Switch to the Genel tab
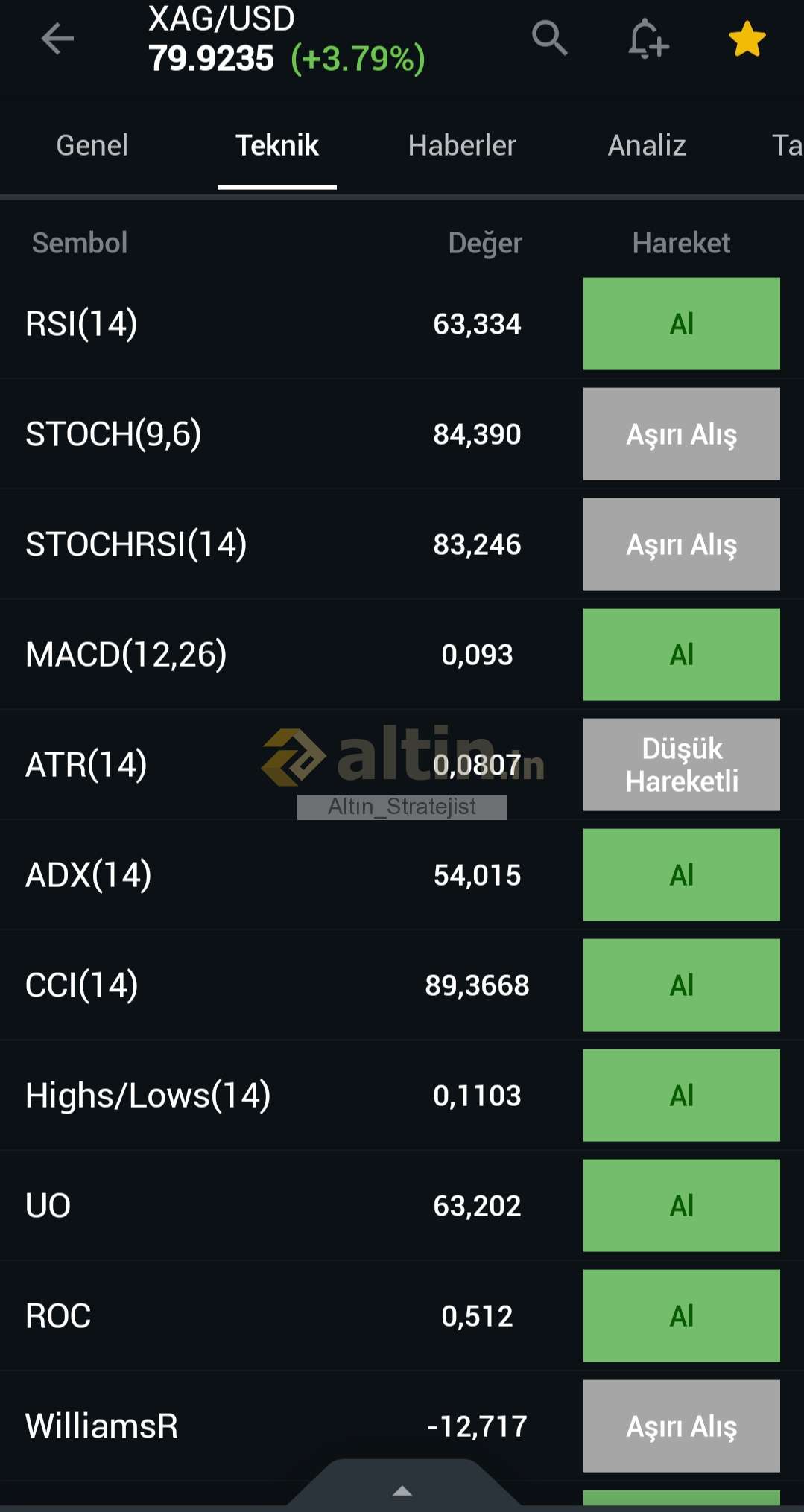Screen dimensions: 804x1512 coord(92,145)
